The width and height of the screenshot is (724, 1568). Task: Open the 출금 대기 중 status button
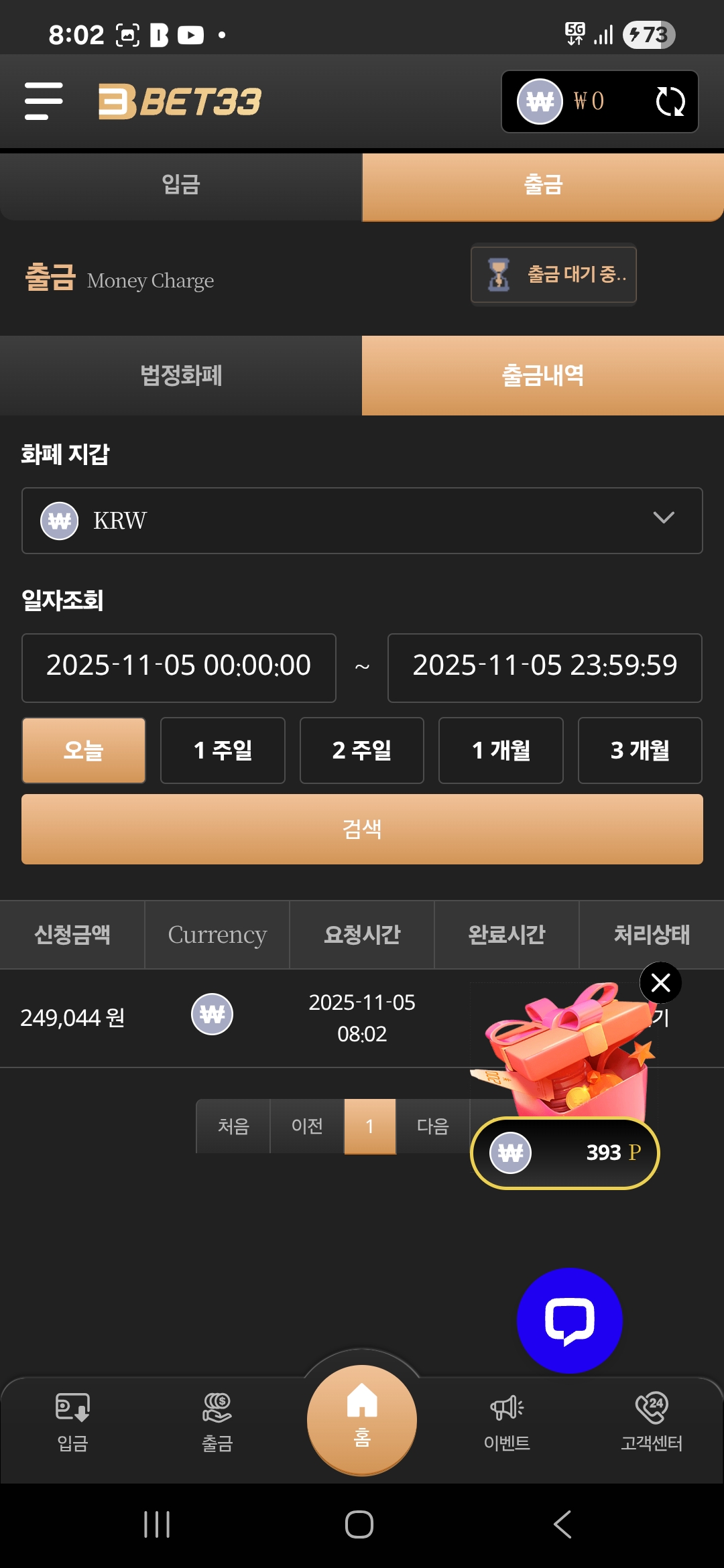pyautogui.click(x=554, y=274)
